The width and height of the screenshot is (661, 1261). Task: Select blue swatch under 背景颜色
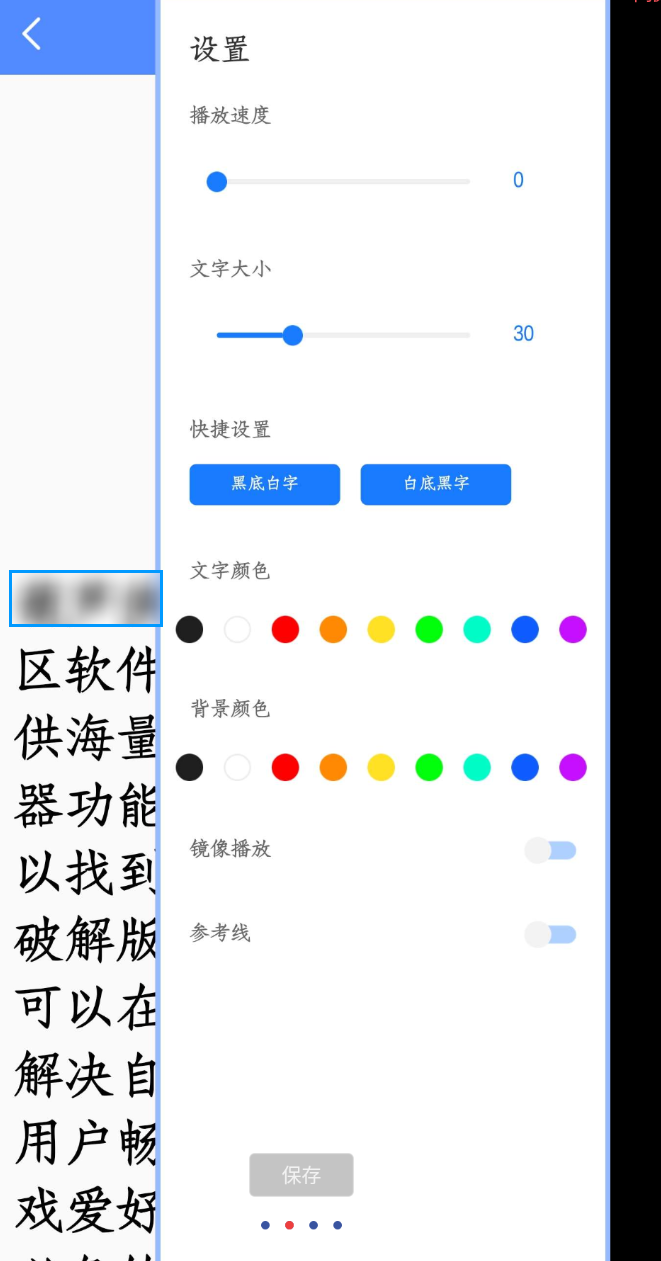tap(525, 767)
